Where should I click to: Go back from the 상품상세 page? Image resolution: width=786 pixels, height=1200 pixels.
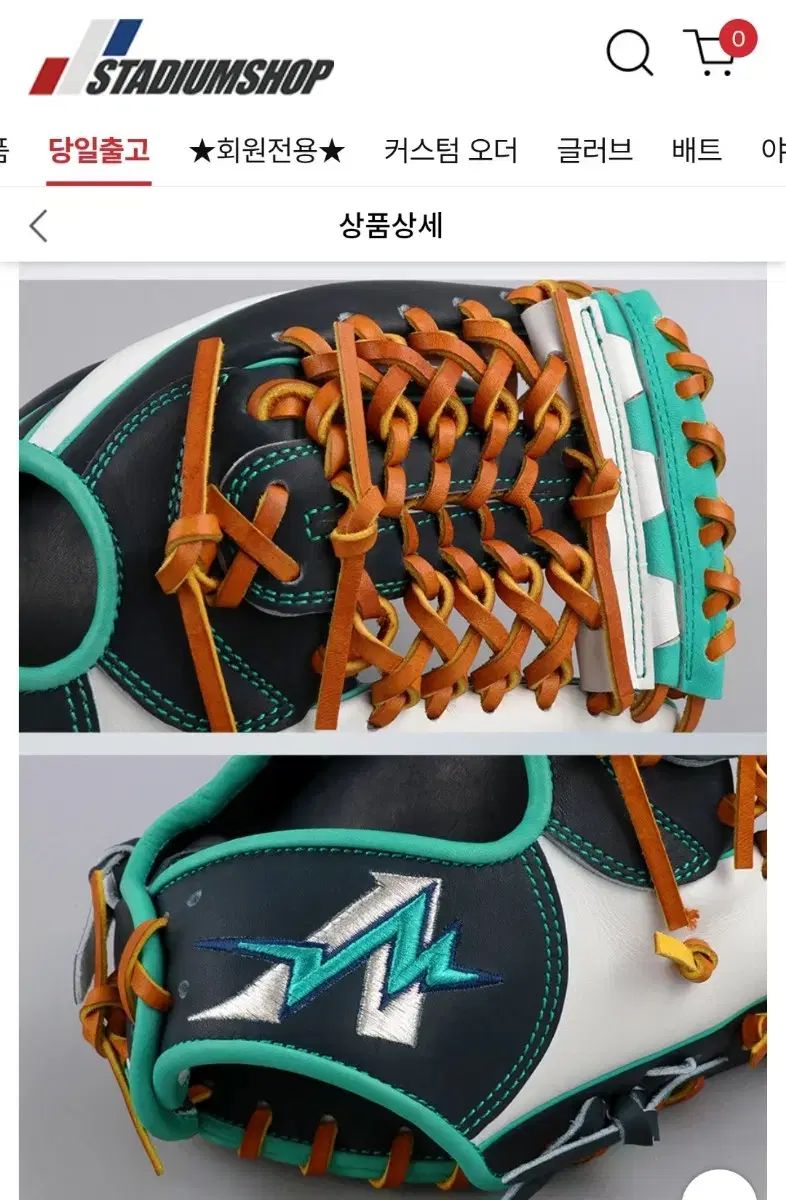tap(38, 226)
